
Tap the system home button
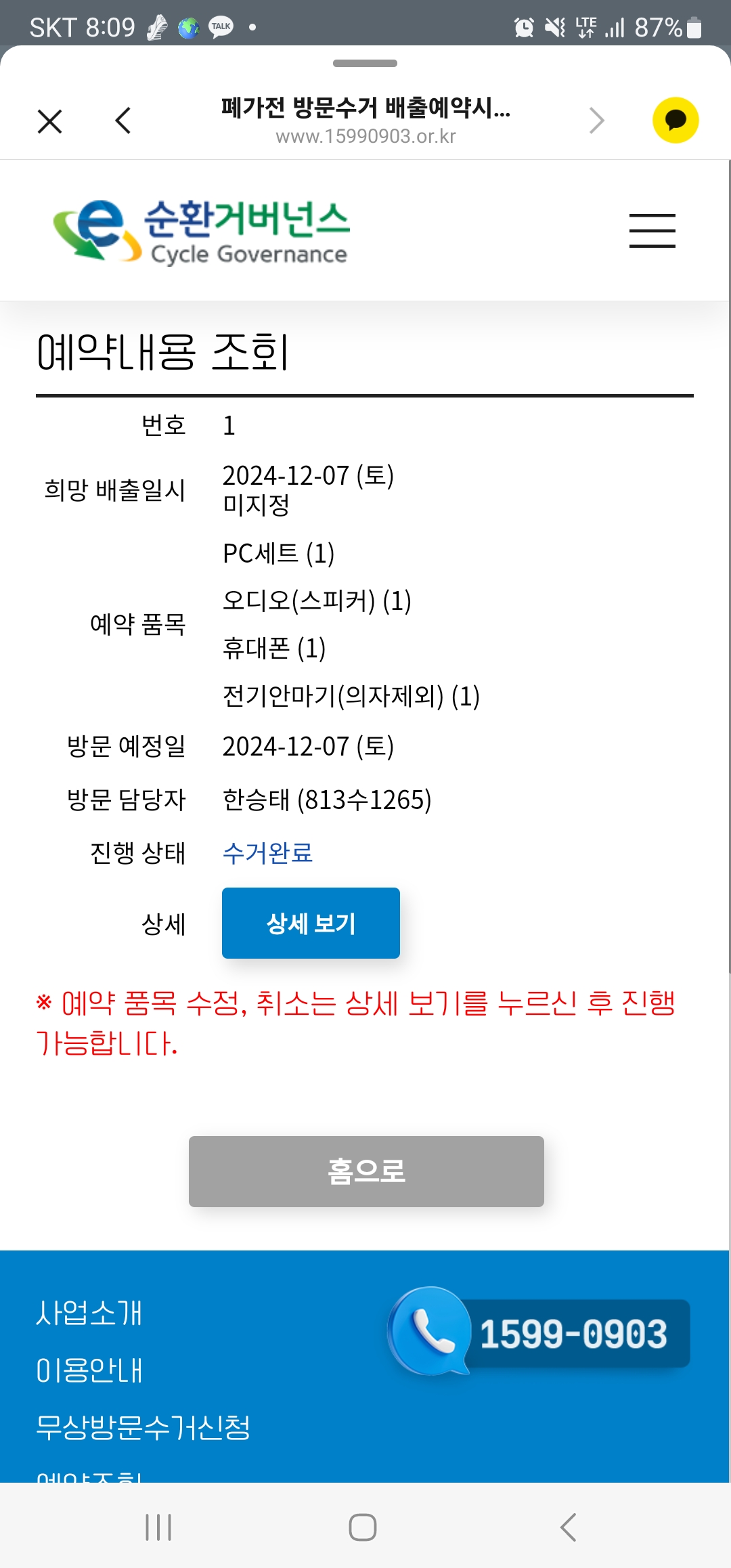[363, 1527]
